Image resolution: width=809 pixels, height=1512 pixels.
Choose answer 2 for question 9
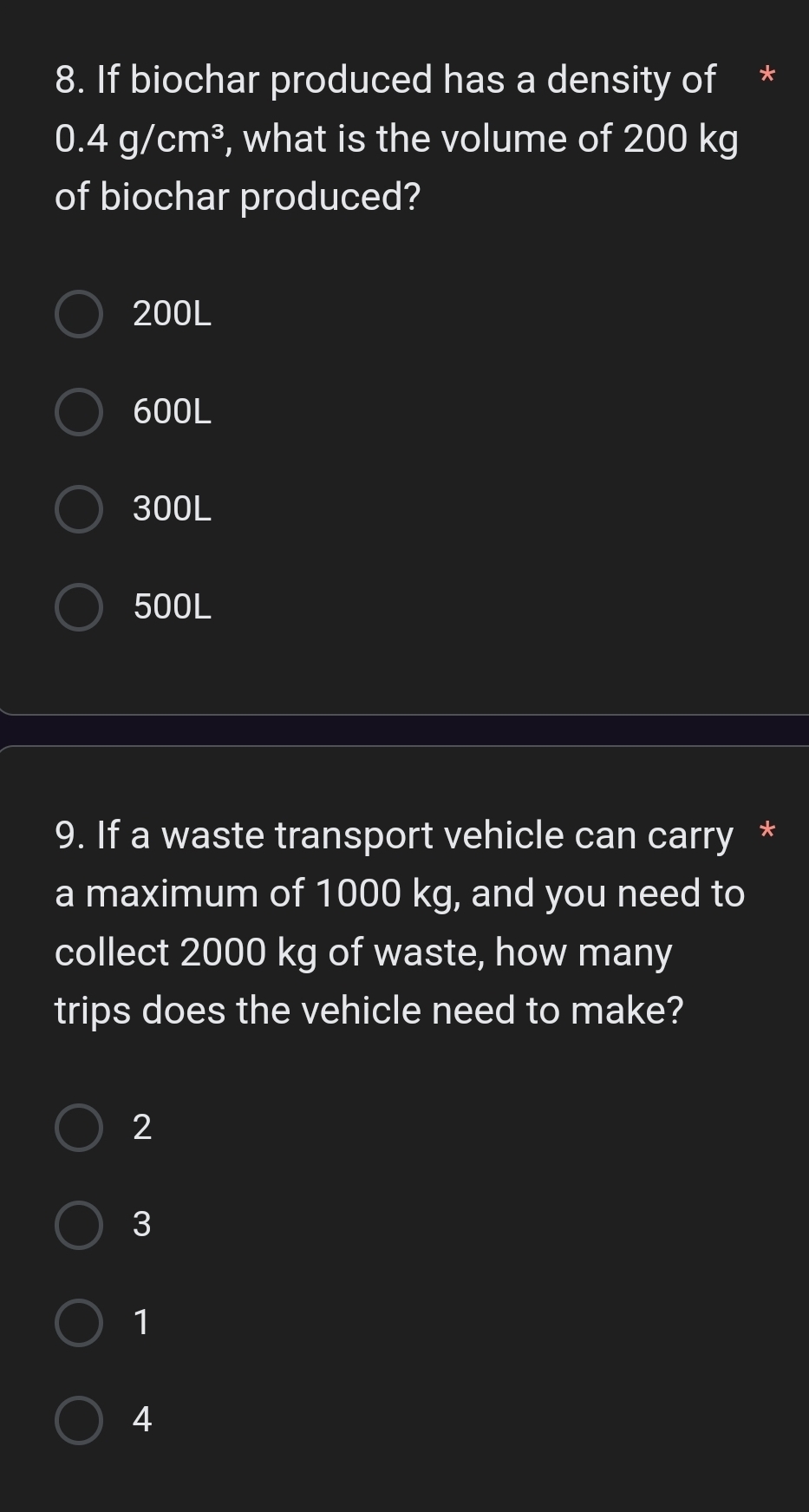79,1129
